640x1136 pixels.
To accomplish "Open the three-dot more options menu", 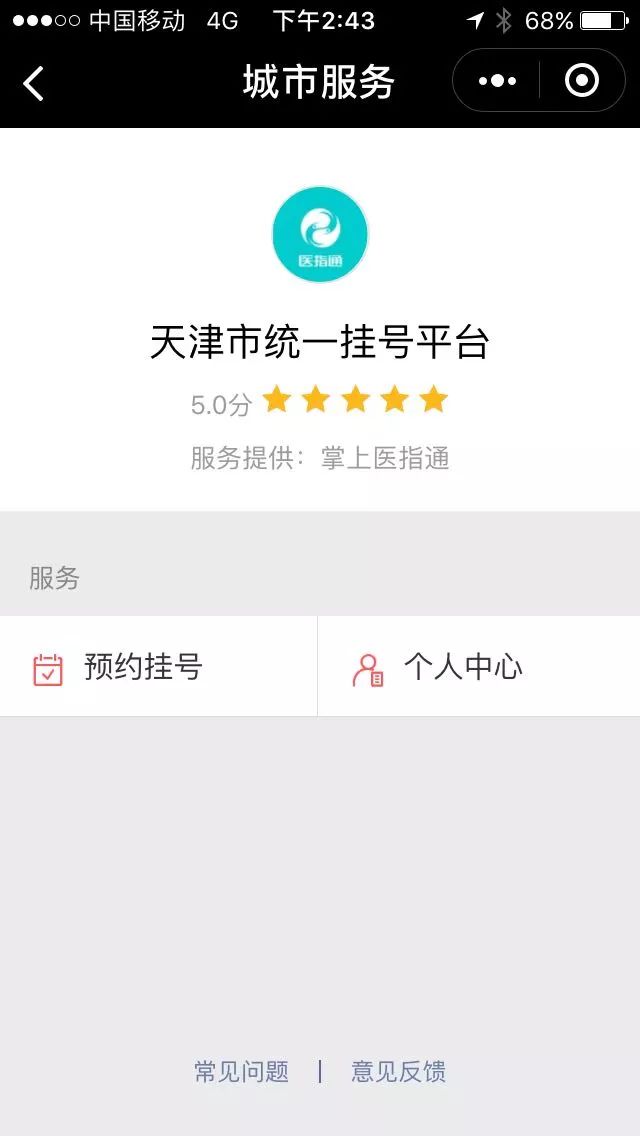I will [x=497, y=81].
